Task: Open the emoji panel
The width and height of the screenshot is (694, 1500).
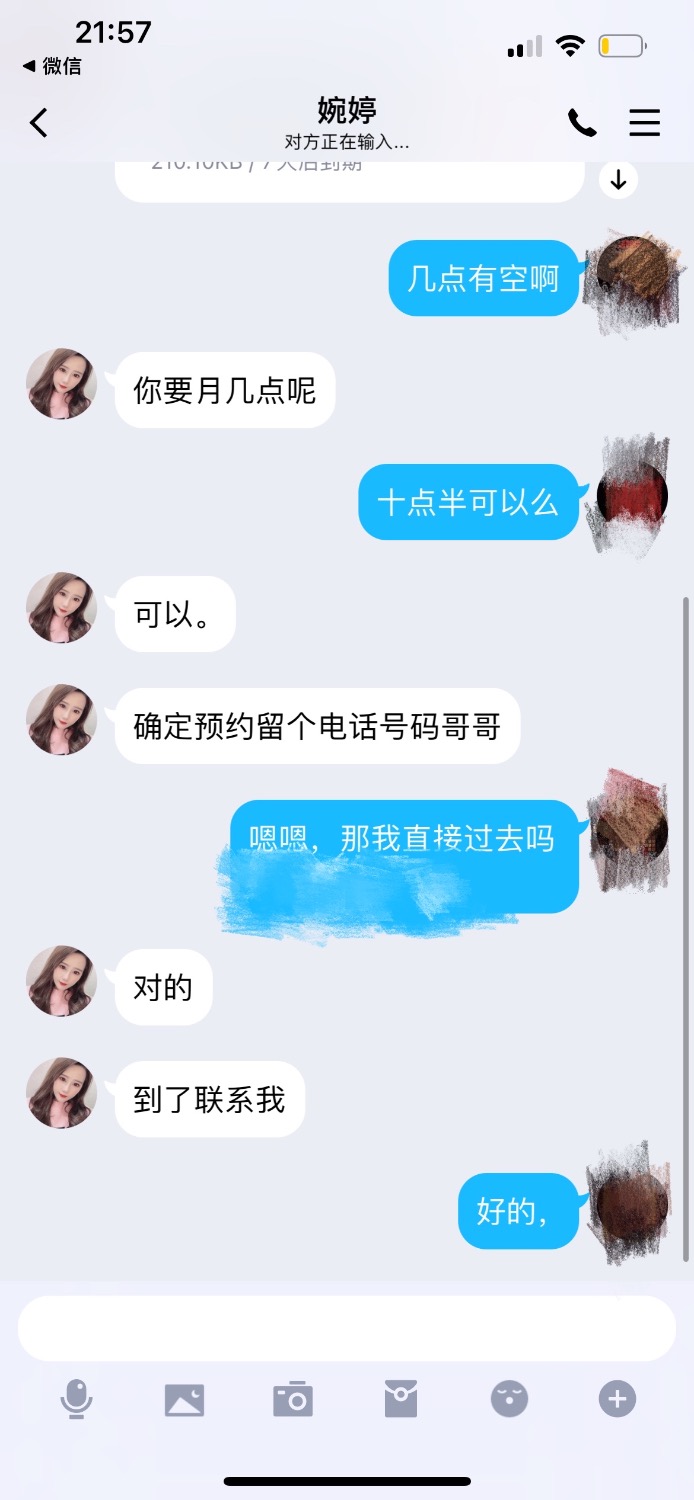Action: [x=509, y=1399]
